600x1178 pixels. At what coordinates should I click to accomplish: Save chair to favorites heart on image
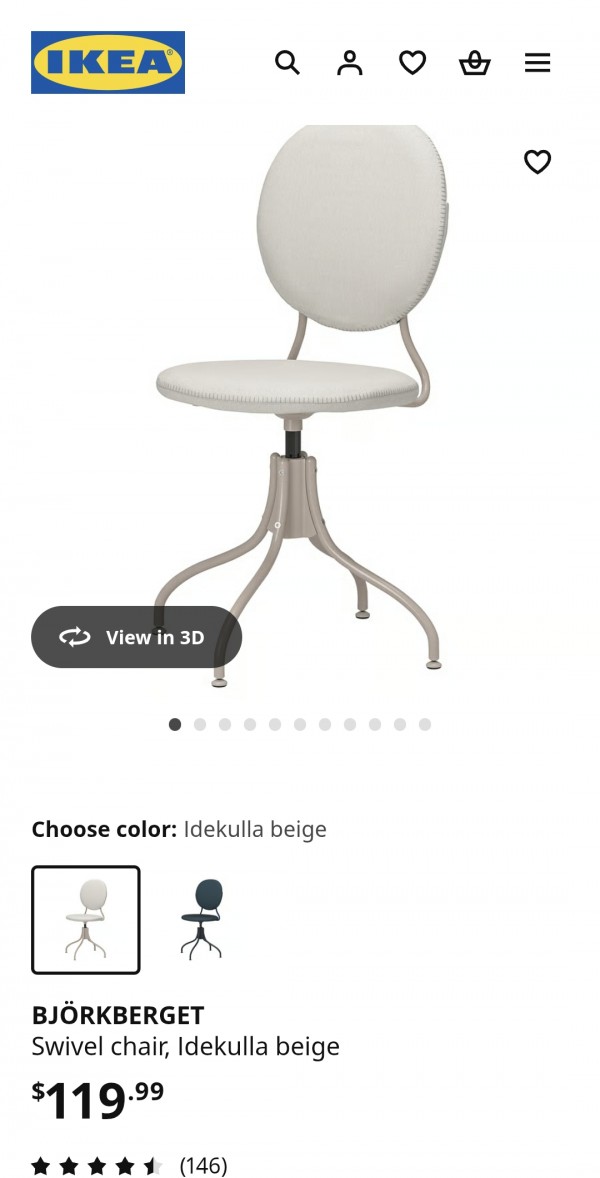(x=537, y=162)
